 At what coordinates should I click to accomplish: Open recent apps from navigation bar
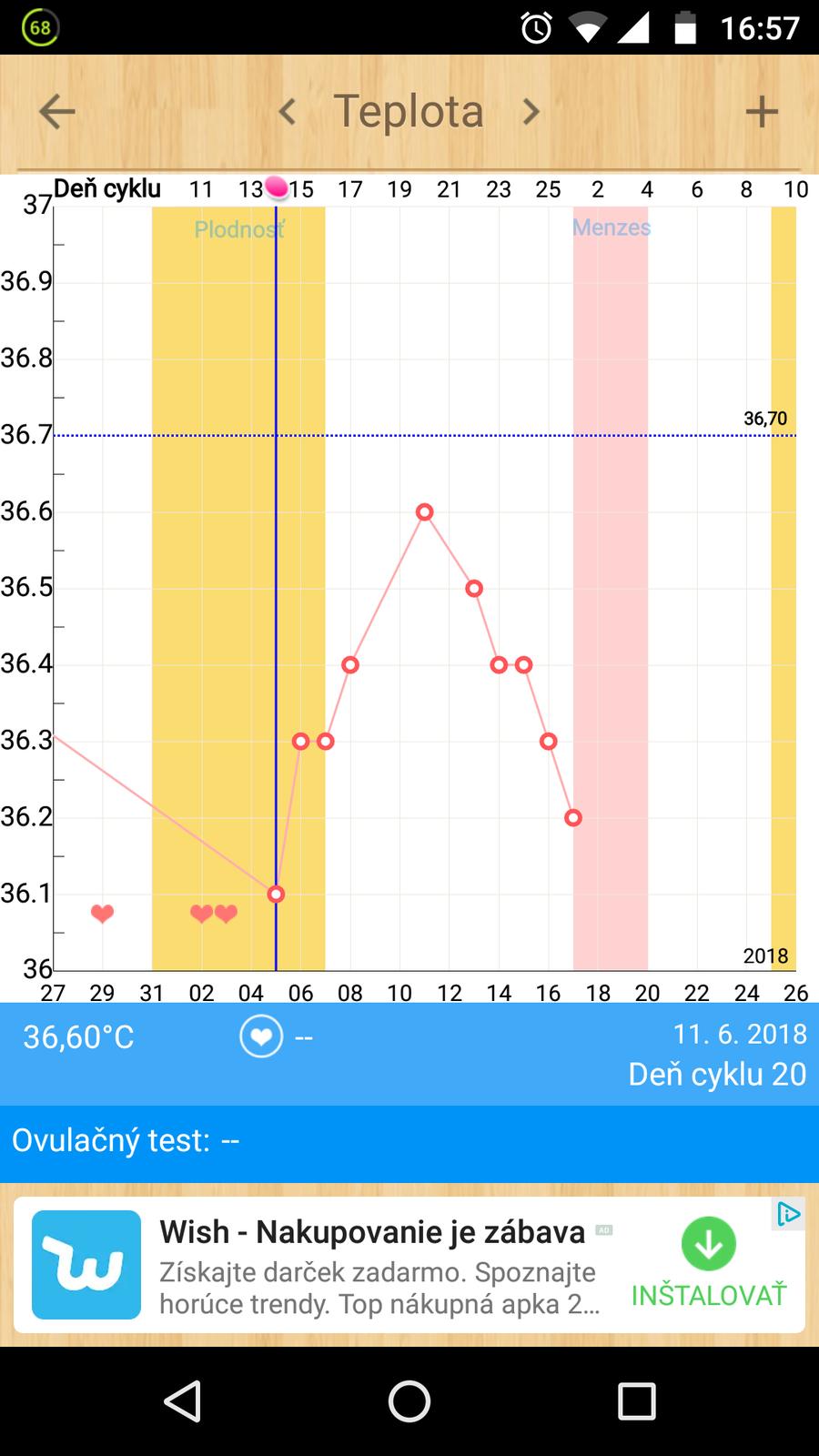click(636, 1401)
